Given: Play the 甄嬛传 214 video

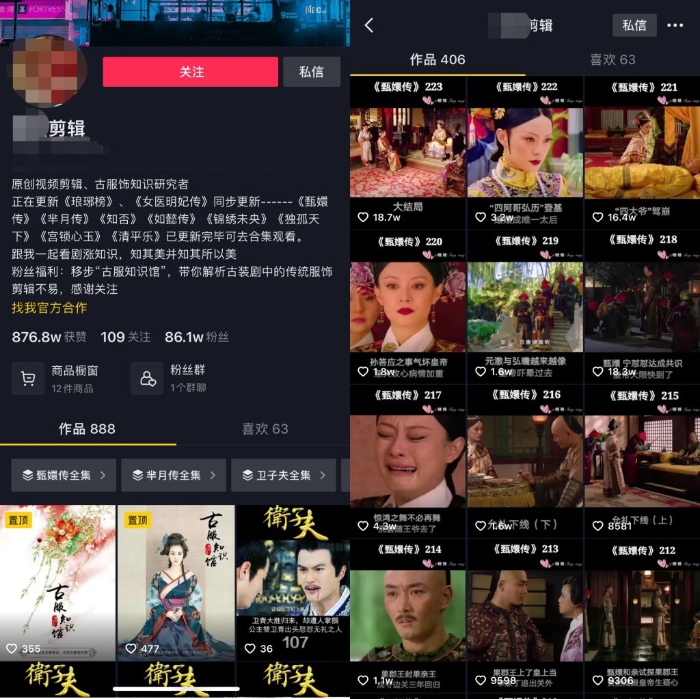Looking at the screenshot, I should click(x=407, y=615).
